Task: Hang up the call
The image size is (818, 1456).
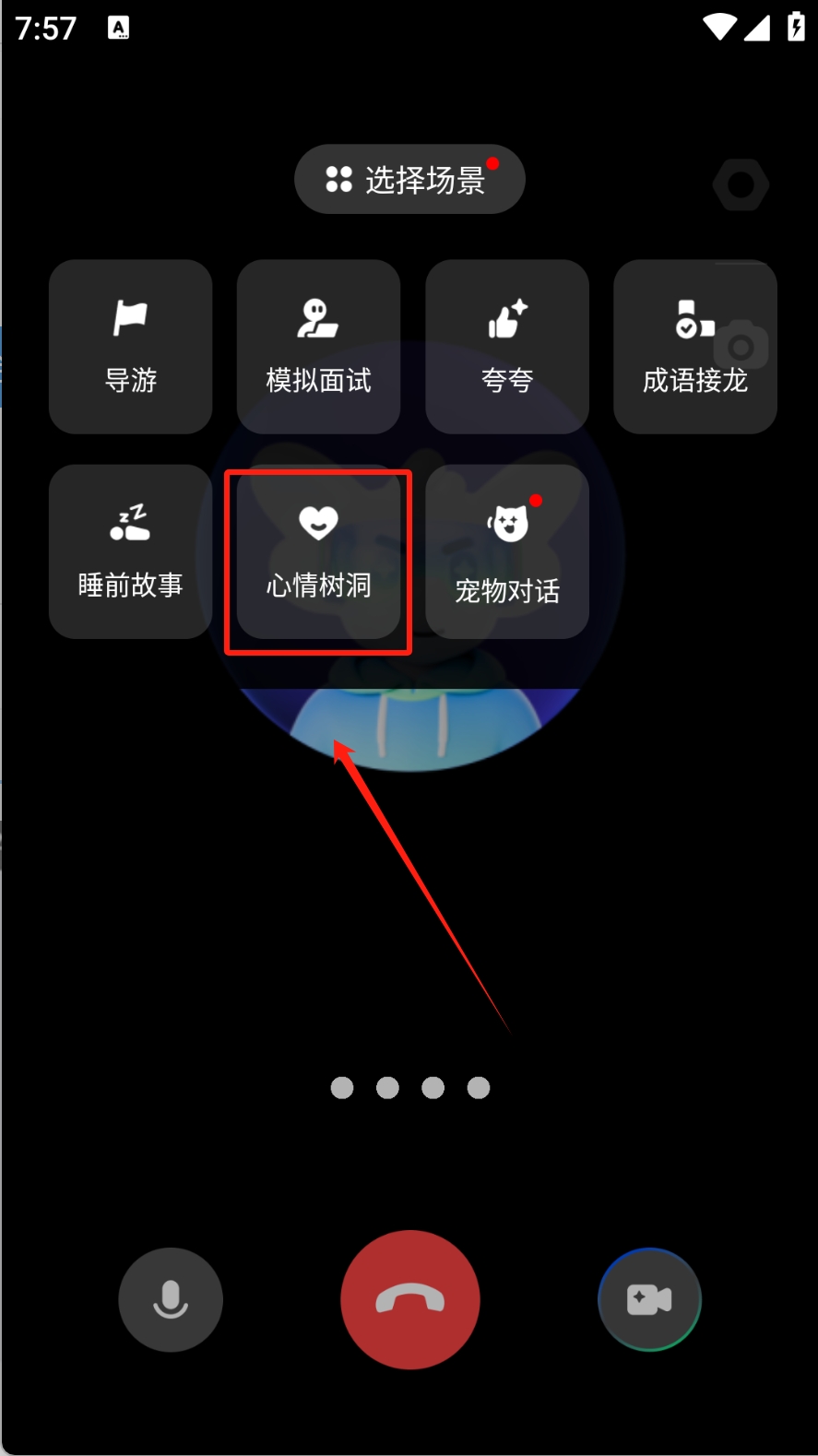Action: click(410, 1299)
